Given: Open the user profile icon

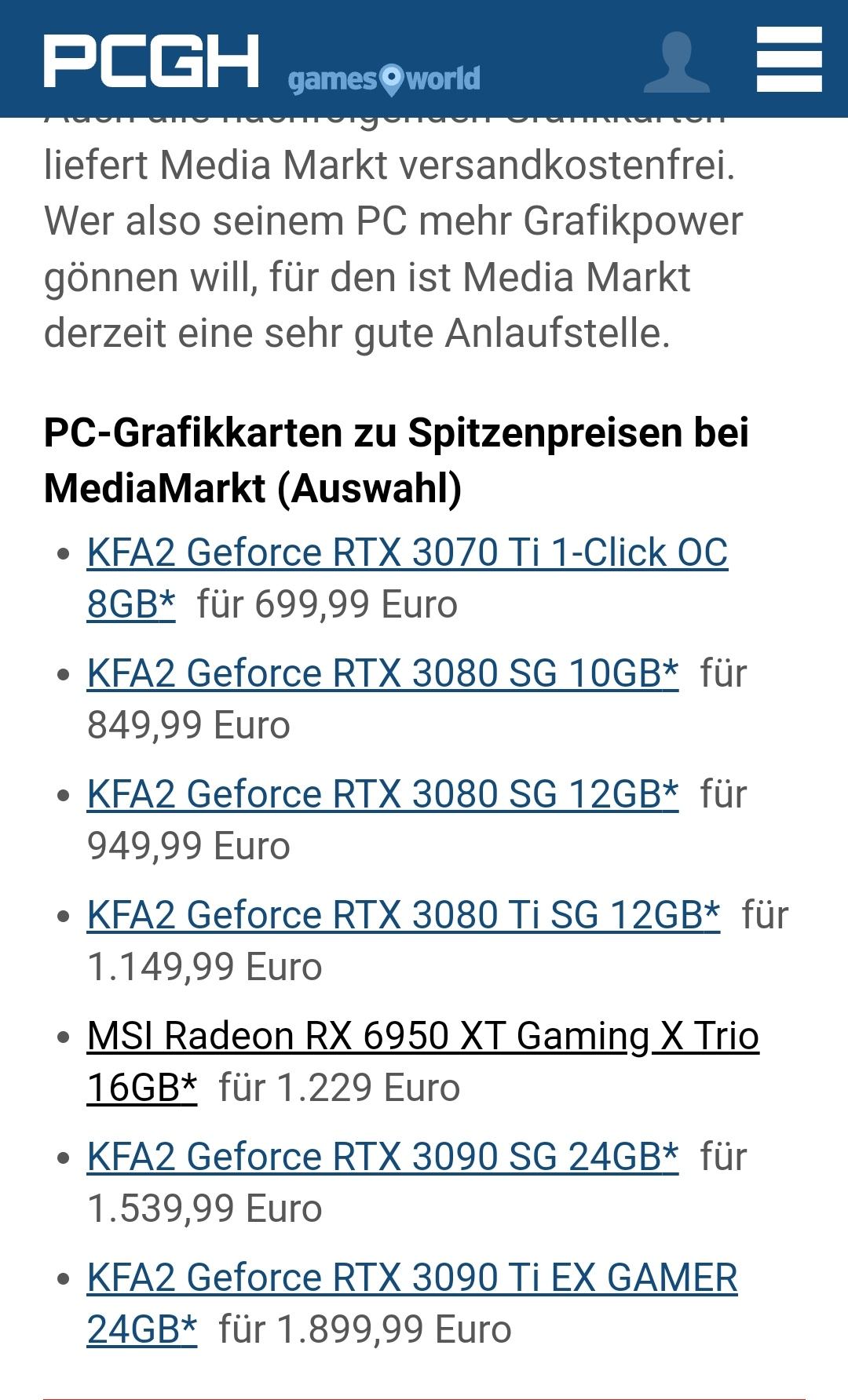Looking at the screenshot, I should click(676, 61).
